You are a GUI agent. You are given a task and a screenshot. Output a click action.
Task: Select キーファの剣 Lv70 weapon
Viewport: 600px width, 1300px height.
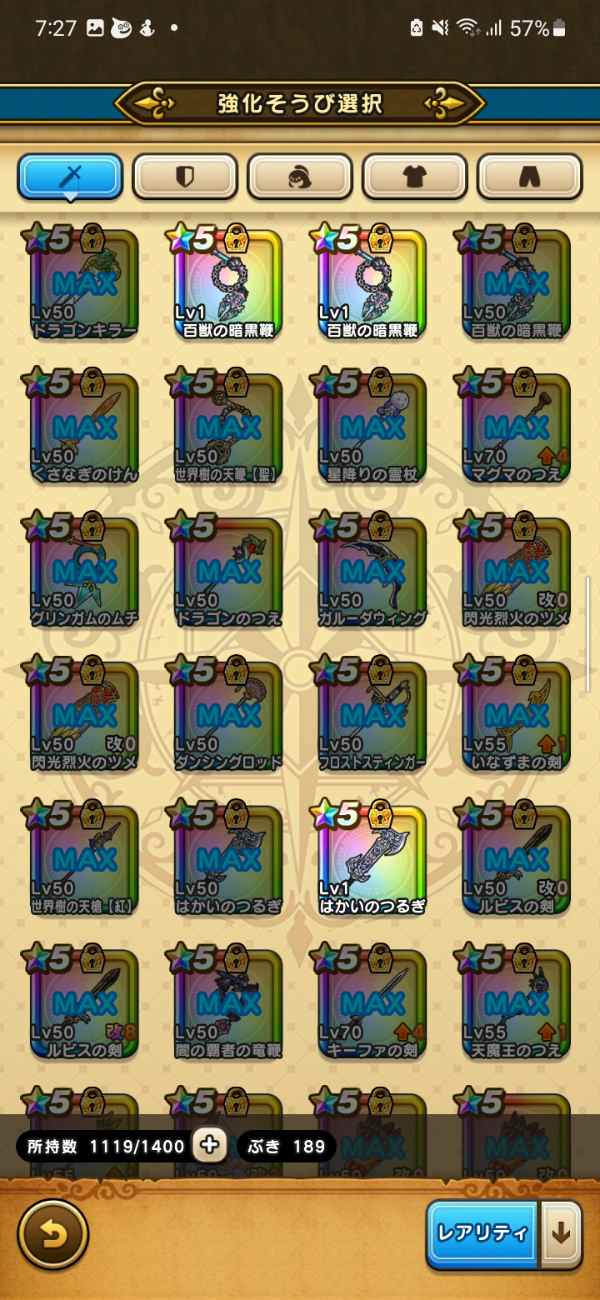[x=372, y=1002]
